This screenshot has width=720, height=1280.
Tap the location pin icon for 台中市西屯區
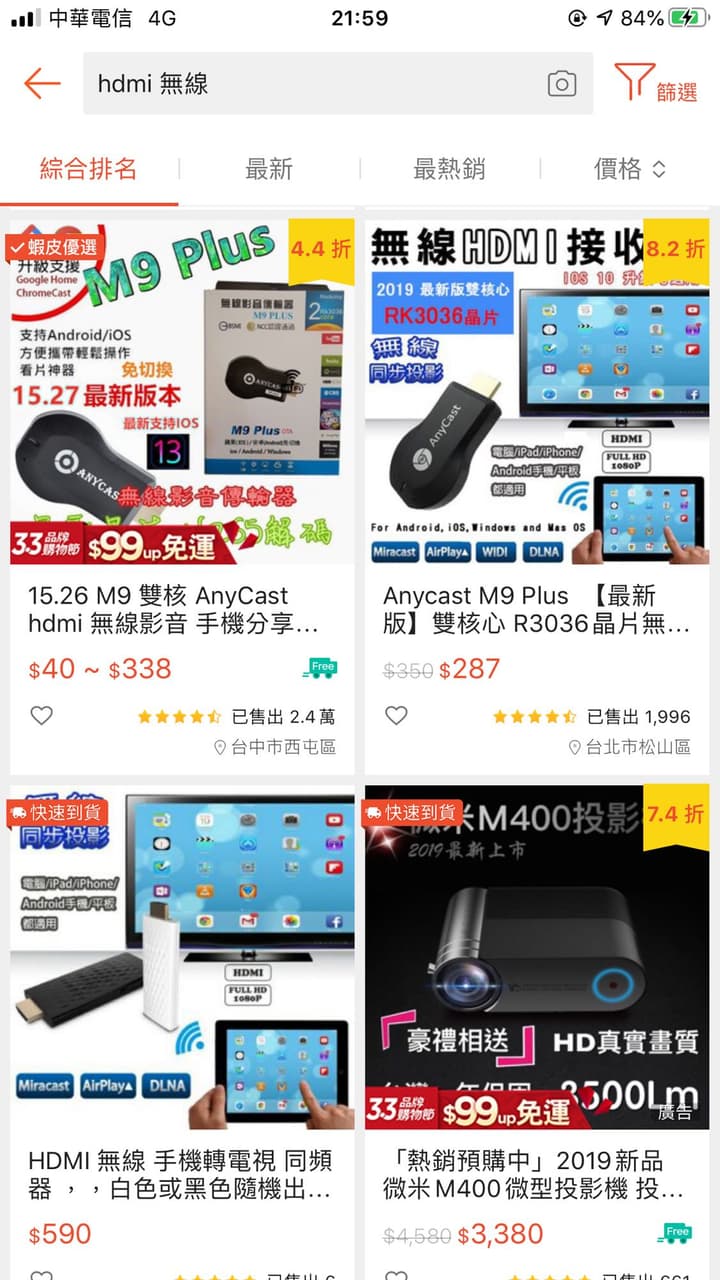point(222,746)
